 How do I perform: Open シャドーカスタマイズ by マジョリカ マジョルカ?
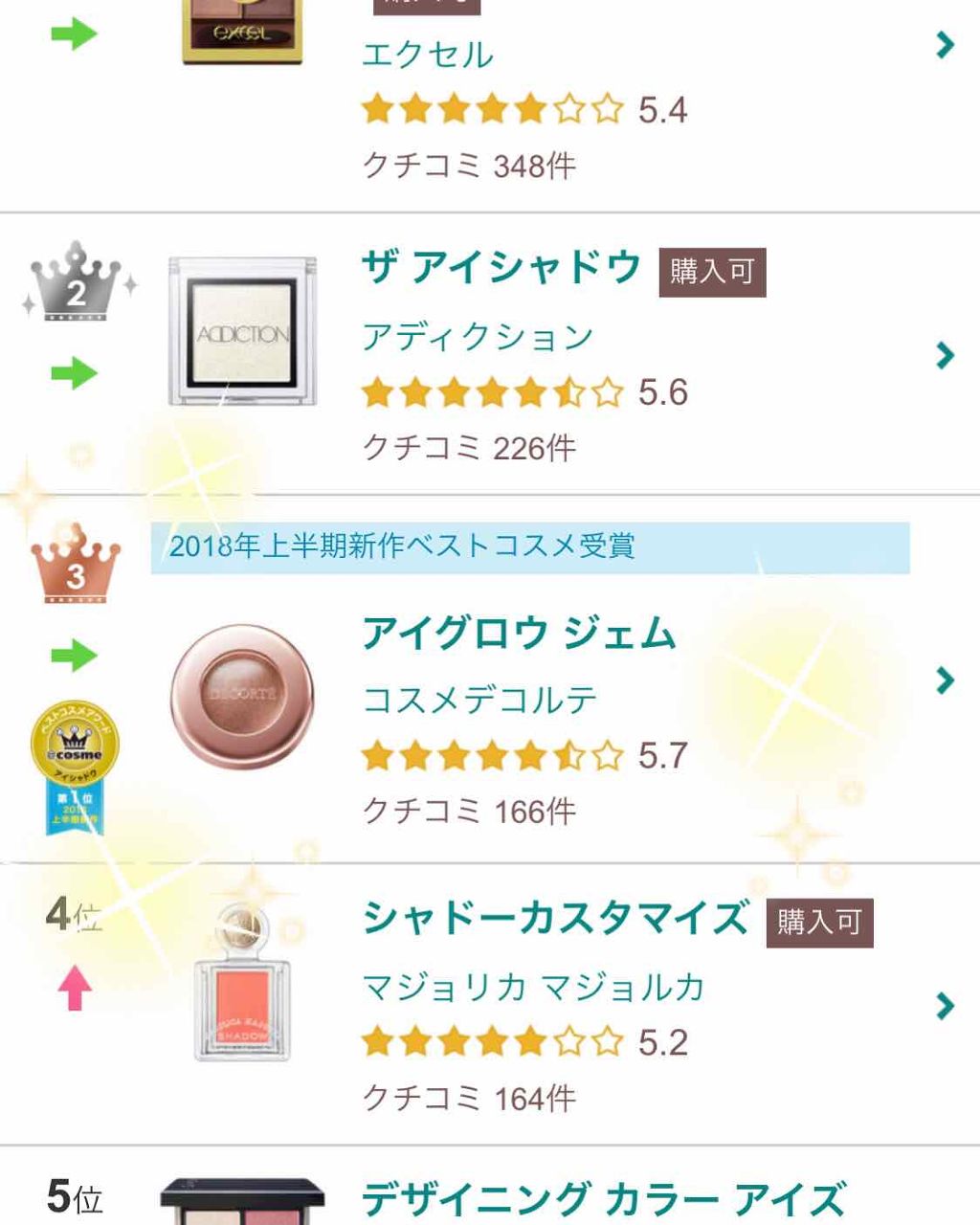(x=555, y=918)
